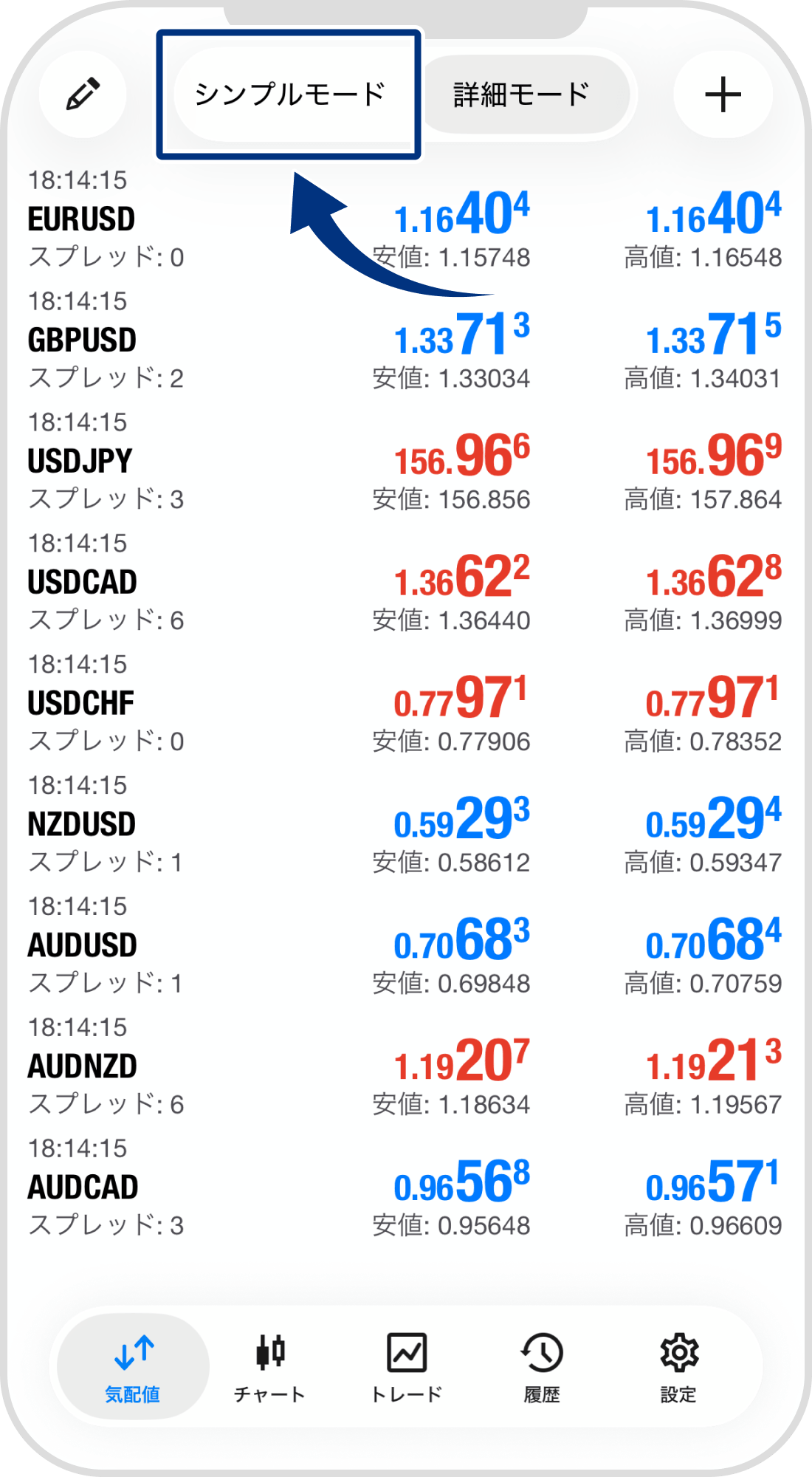Switch to シンプルモード
The image size is (812, 1477).
click(289, 95)
